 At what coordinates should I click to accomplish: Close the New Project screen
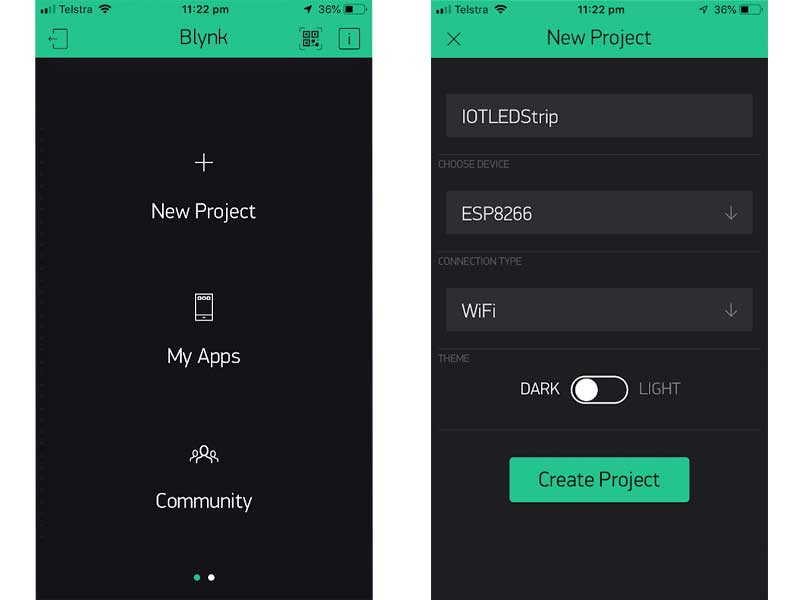[454, 39]
